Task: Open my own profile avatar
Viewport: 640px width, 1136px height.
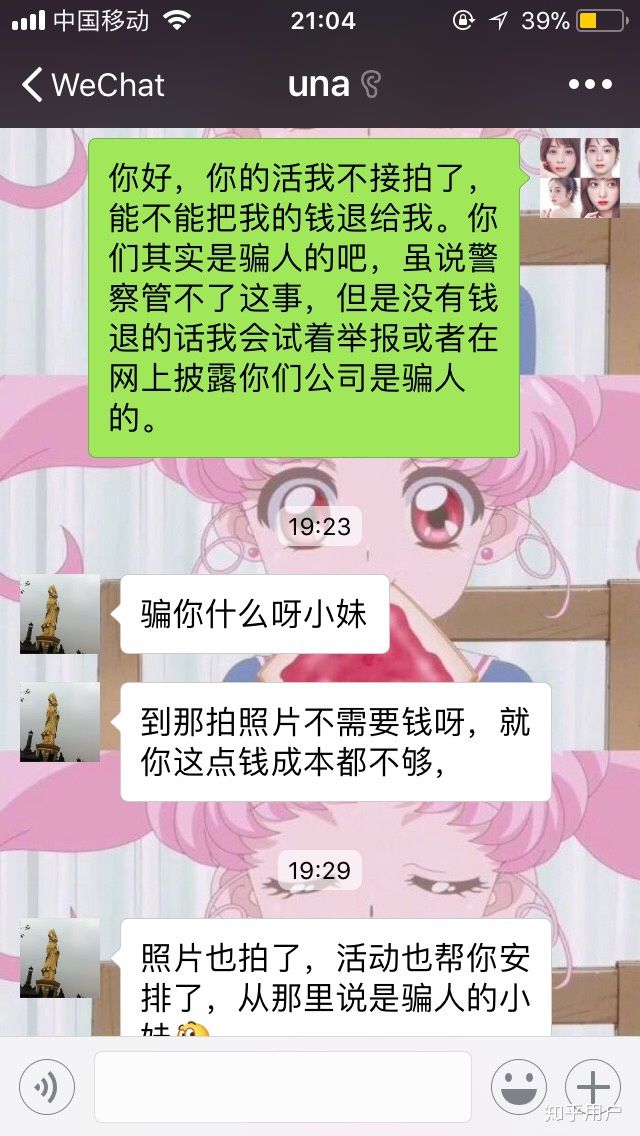Action: pos(580,178)
